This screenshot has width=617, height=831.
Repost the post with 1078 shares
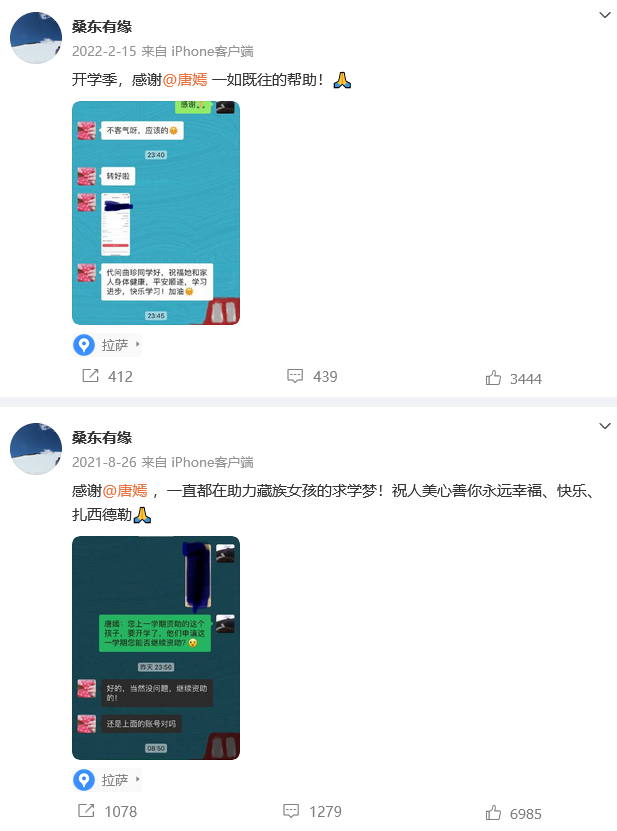coord(106,811)
